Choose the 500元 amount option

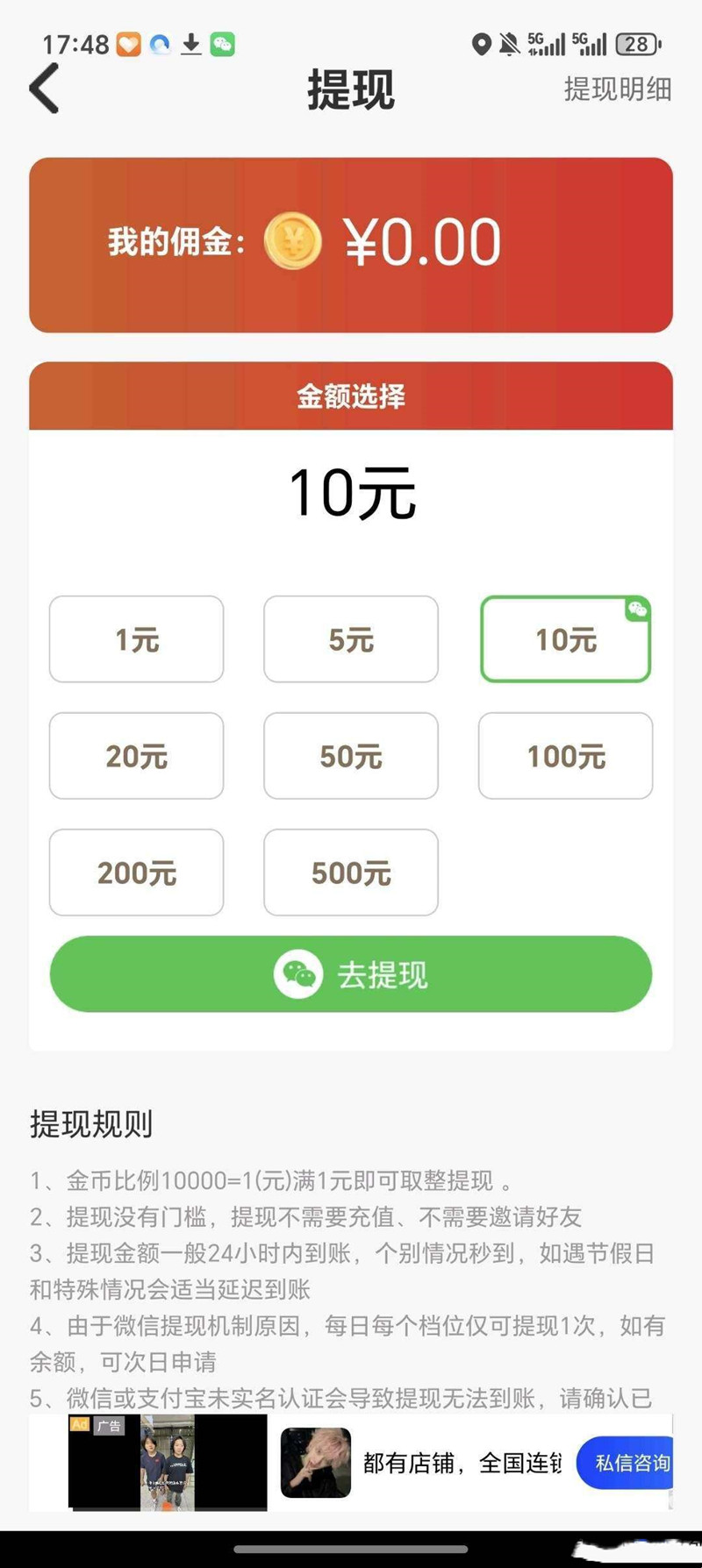(351, 873)
